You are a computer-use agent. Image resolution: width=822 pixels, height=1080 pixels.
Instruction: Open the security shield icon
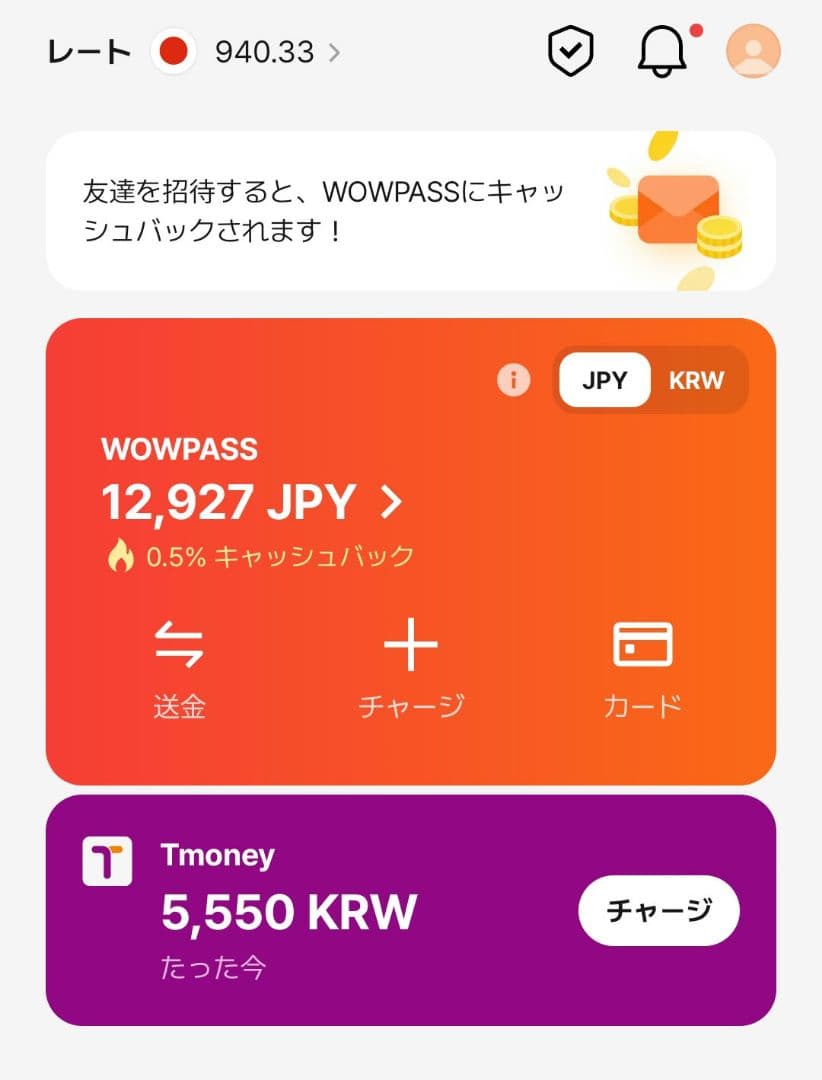569,50
